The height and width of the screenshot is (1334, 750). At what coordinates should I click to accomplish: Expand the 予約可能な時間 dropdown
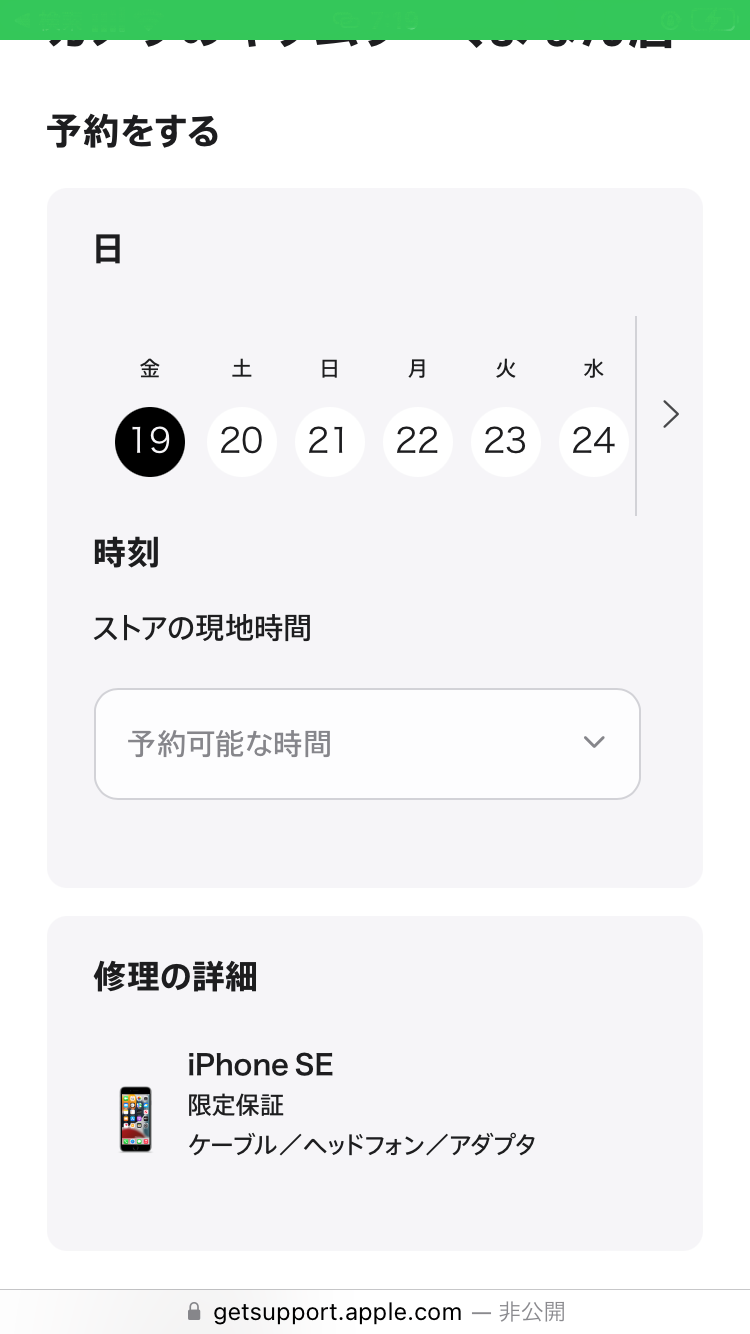[x=367, y=744]
